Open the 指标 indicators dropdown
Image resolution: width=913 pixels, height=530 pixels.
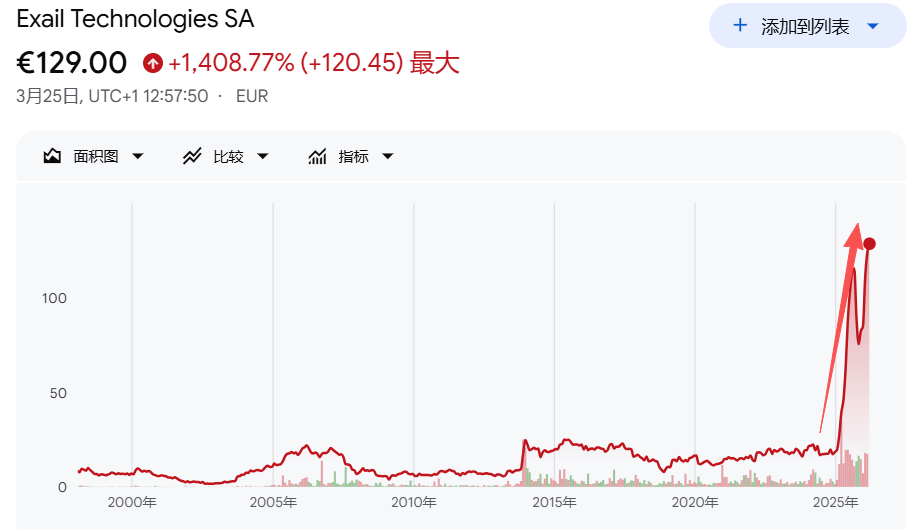(x=351, y=156)
